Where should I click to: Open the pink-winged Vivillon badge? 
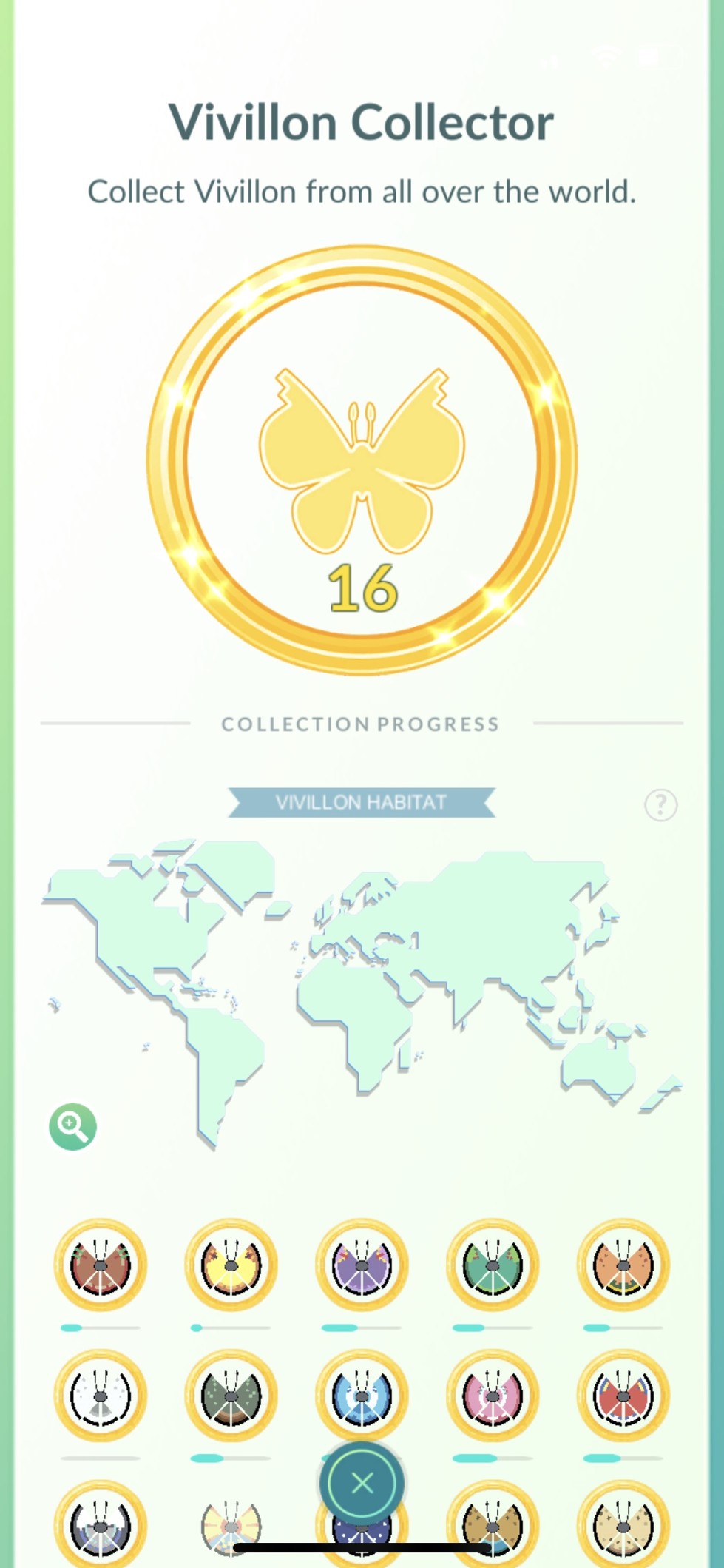coord(493,1396)
